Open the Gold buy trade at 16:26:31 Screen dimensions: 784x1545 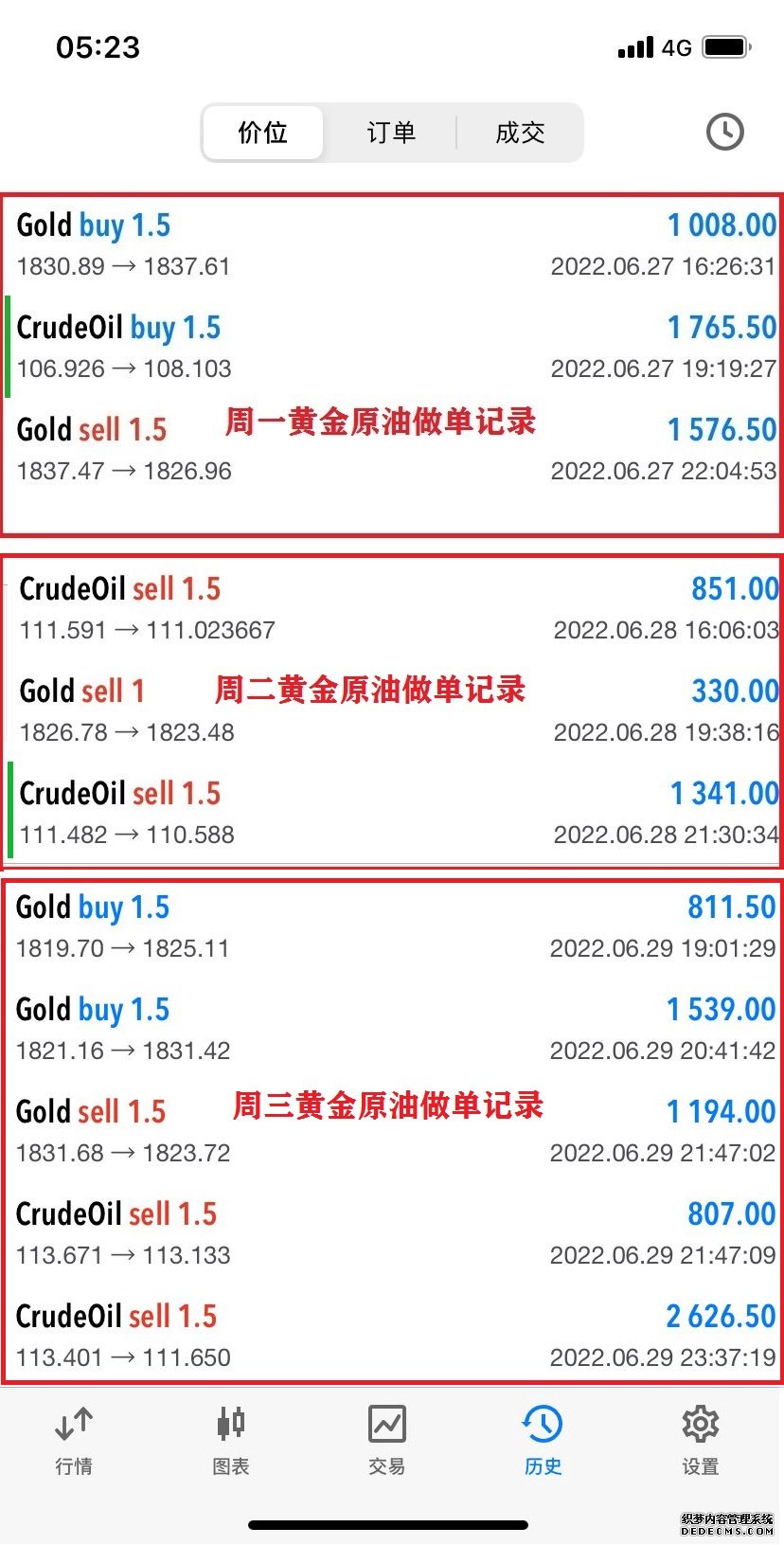[392, 244]
